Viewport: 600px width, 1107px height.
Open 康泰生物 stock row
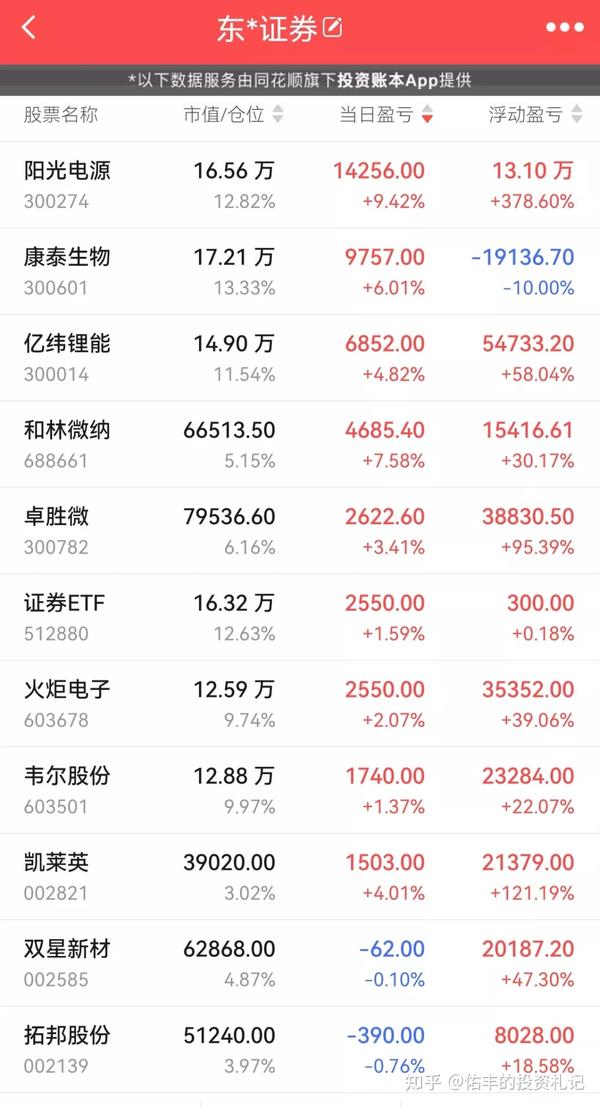tap(300, 272)
